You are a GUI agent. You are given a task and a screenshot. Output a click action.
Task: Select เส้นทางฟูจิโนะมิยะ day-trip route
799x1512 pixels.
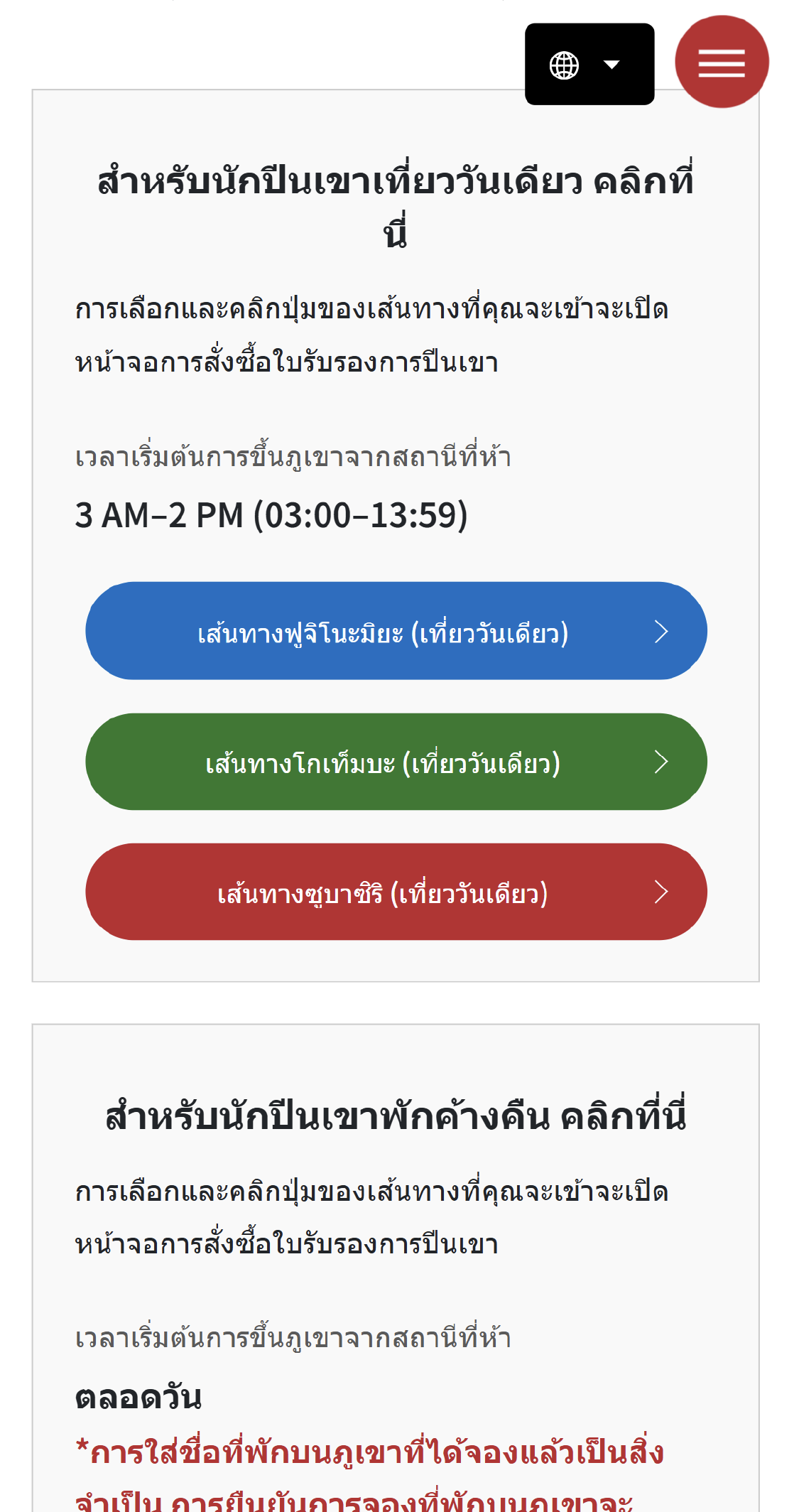pos(396,631)
